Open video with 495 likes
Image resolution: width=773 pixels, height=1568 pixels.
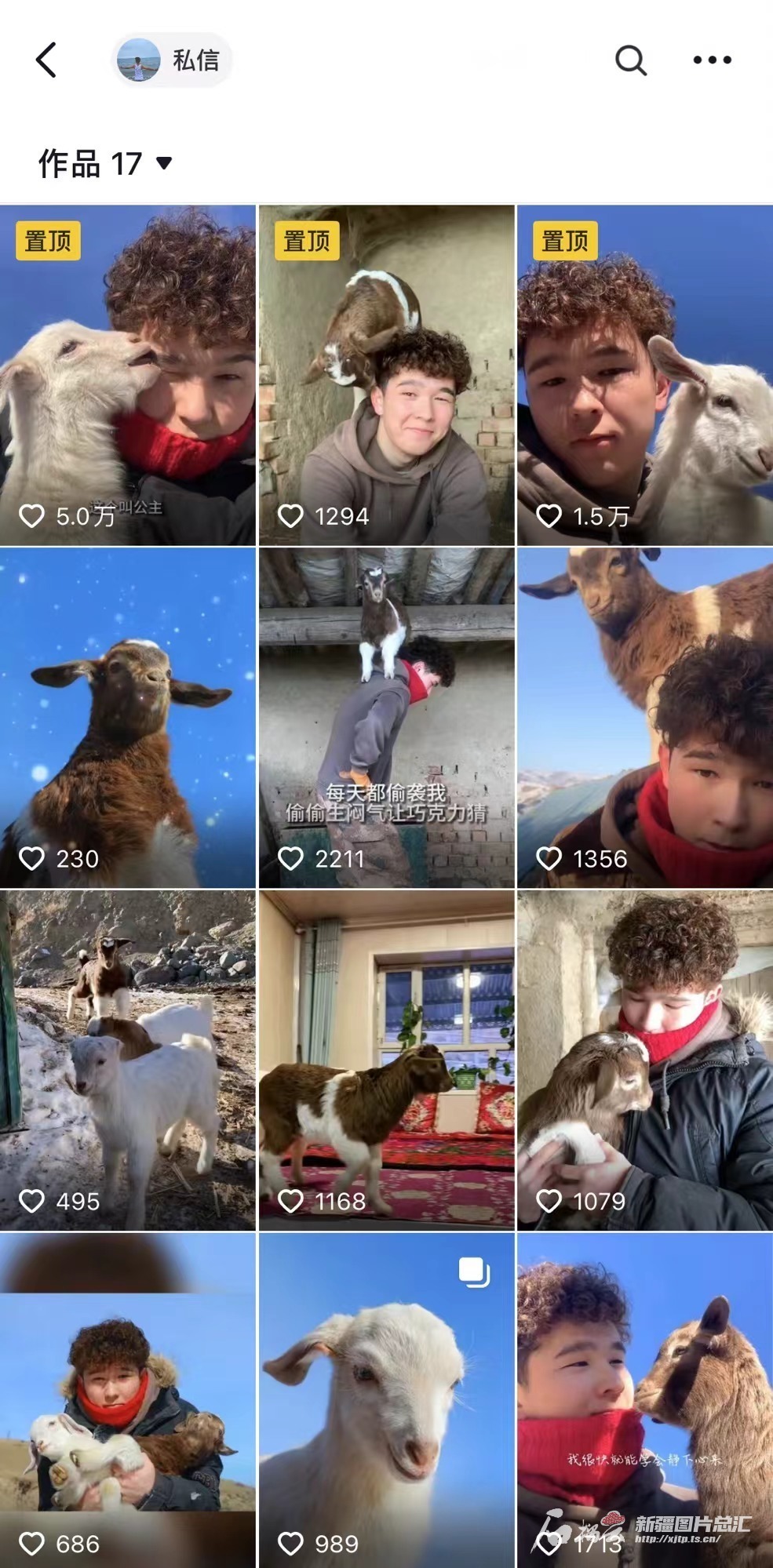click(128, 1059)
